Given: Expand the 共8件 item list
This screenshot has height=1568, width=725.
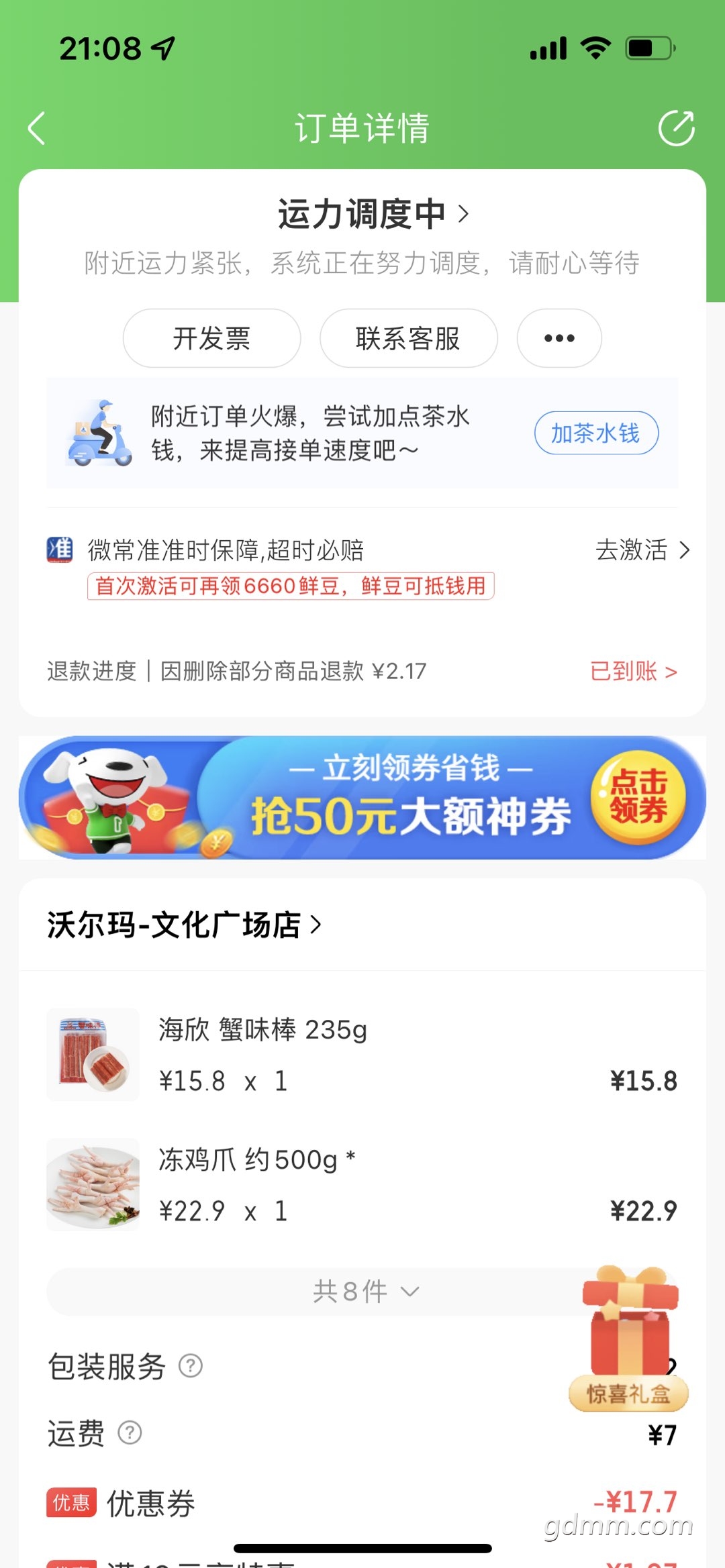Looking at the screenshot, I should click(x=366, y=1292).
